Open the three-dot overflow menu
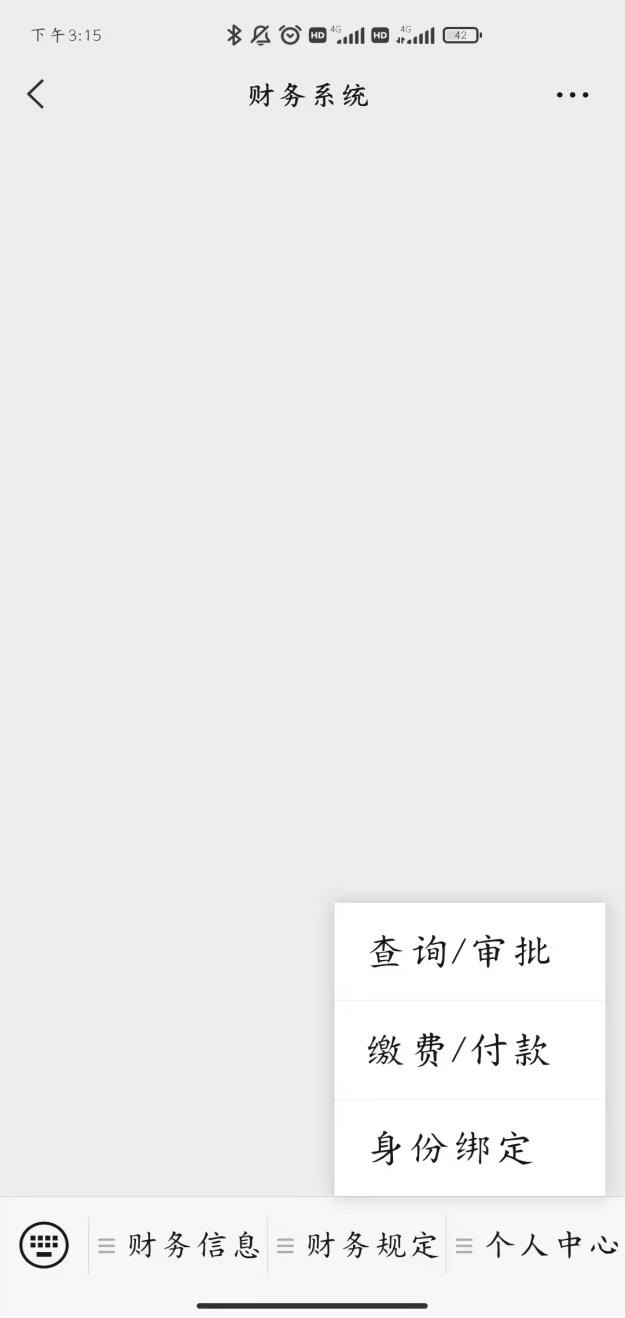This screenshot has height=1318, width=625. pos(572,95)
